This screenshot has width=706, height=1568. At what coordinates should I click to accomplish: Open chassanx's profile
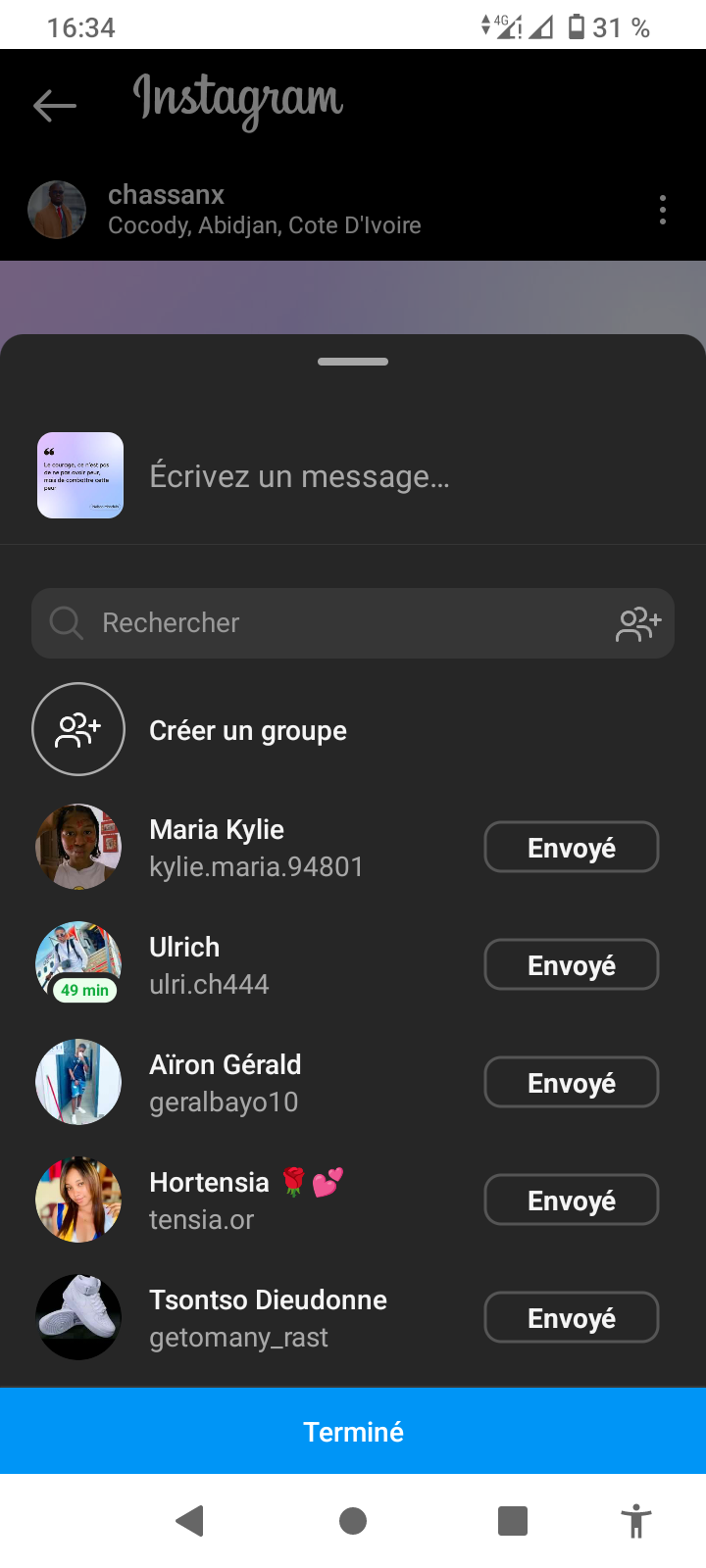point(167,196)
